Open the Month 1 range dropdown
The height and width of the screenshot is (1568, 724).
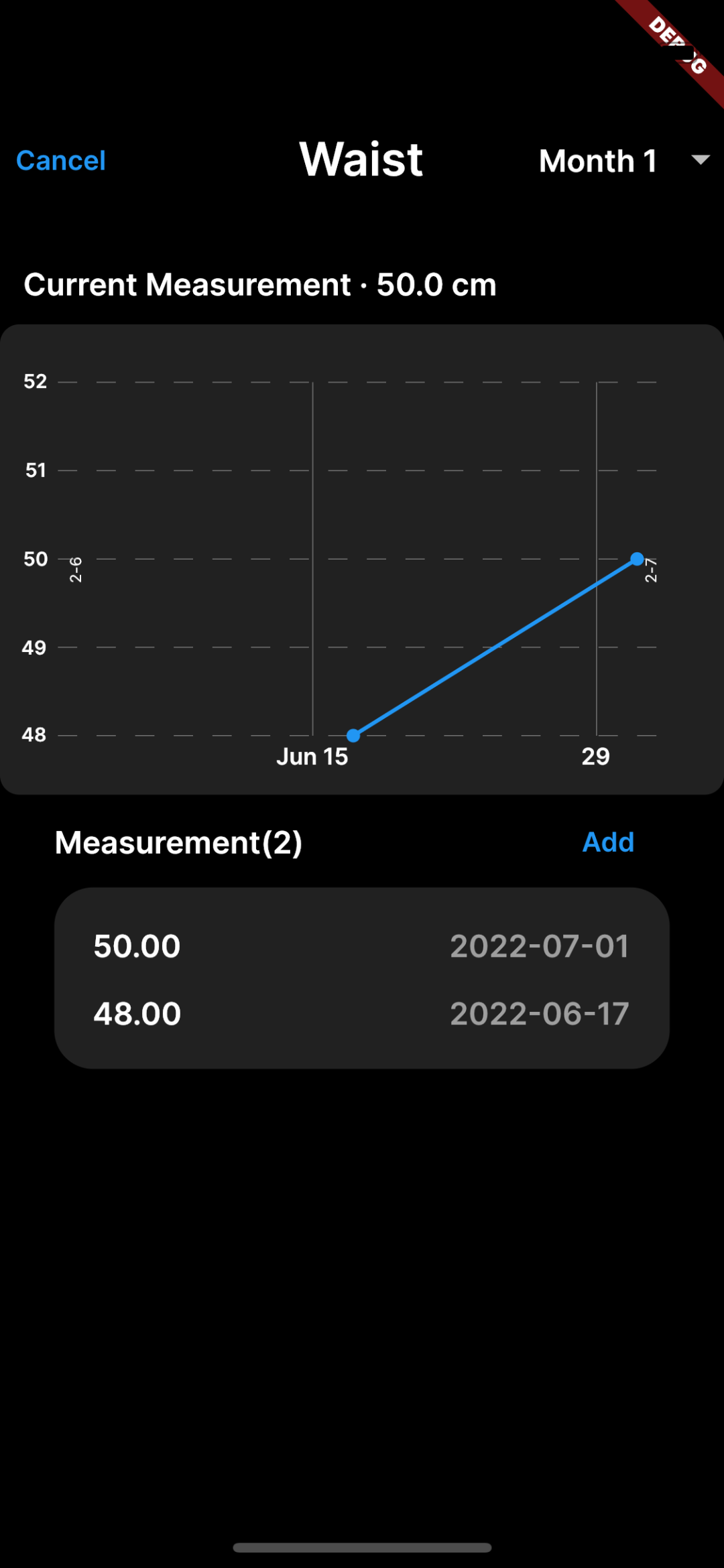pos(623,161)
